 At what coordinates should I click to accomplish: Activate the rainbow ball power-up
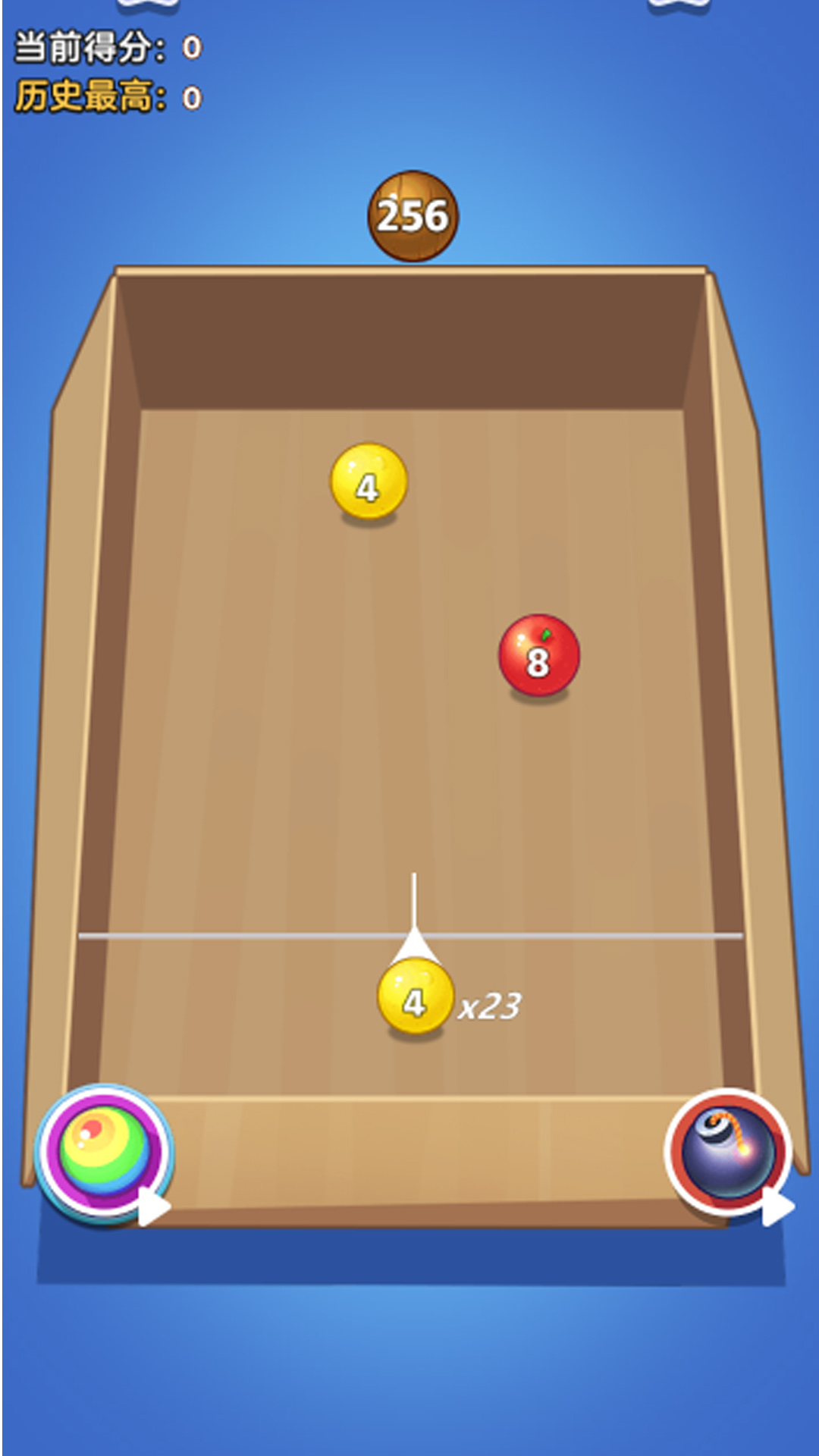(x=104, y=1152)
